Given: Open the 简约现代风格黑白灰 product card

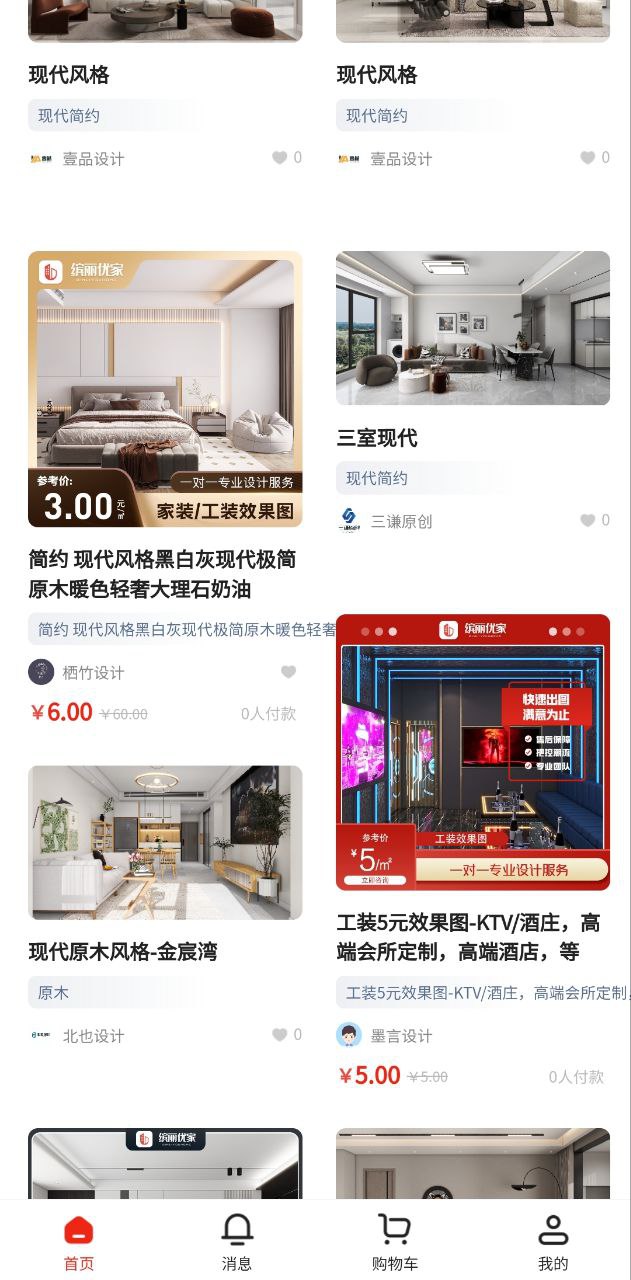Looking at the screenshot, I should pyautogui.click(x=165, y=389).
